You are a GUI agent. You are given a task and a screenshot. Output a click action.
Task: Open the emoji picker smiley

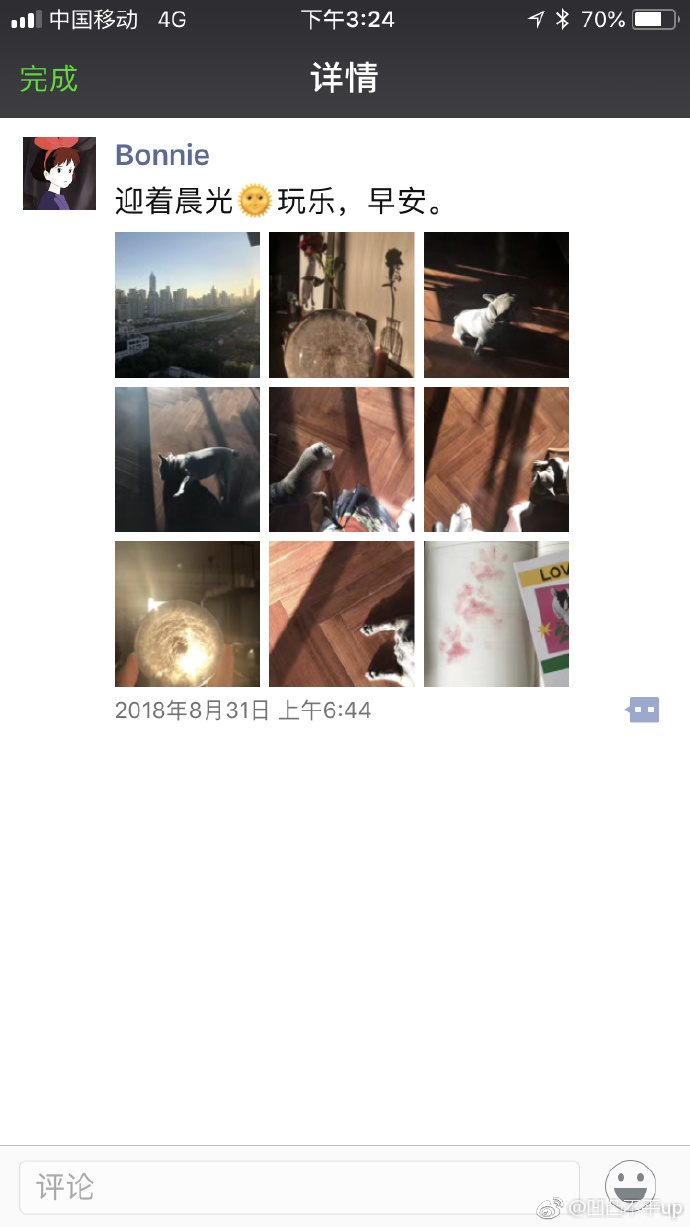(631, 1186)
